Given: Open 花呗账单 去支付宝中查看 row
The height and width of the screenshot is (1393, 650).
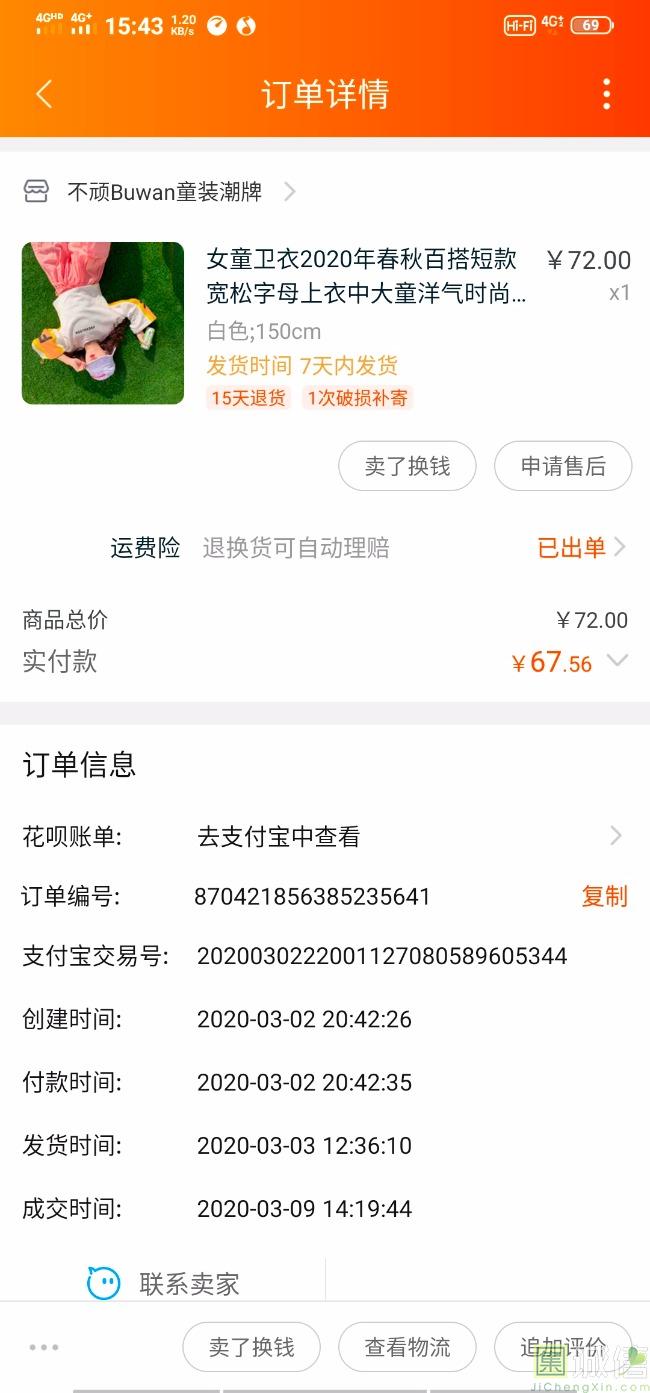Looking at the screenshot, I should [x=325, y=836].
